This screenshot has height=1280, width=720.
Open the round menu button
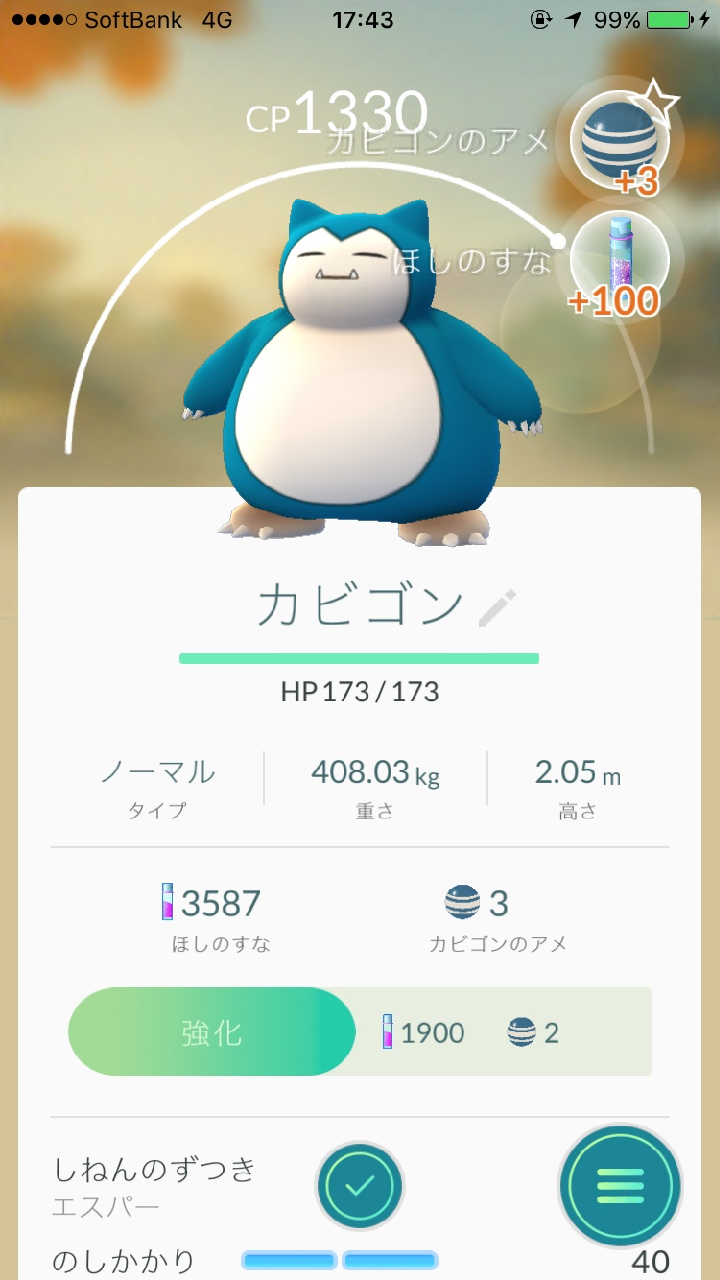click(x=620, y=1185)
